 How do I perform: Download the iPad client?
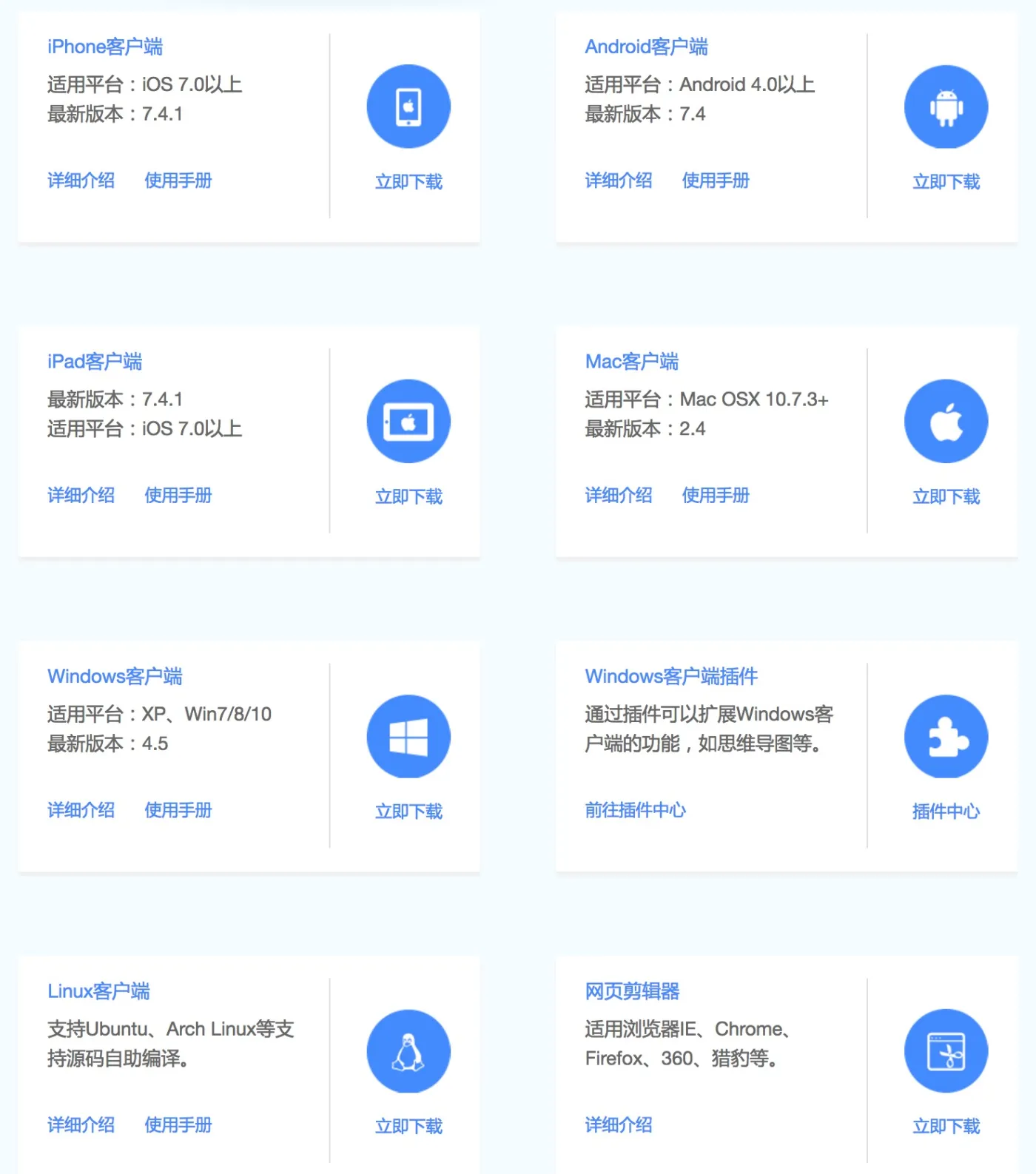[408, 496]
